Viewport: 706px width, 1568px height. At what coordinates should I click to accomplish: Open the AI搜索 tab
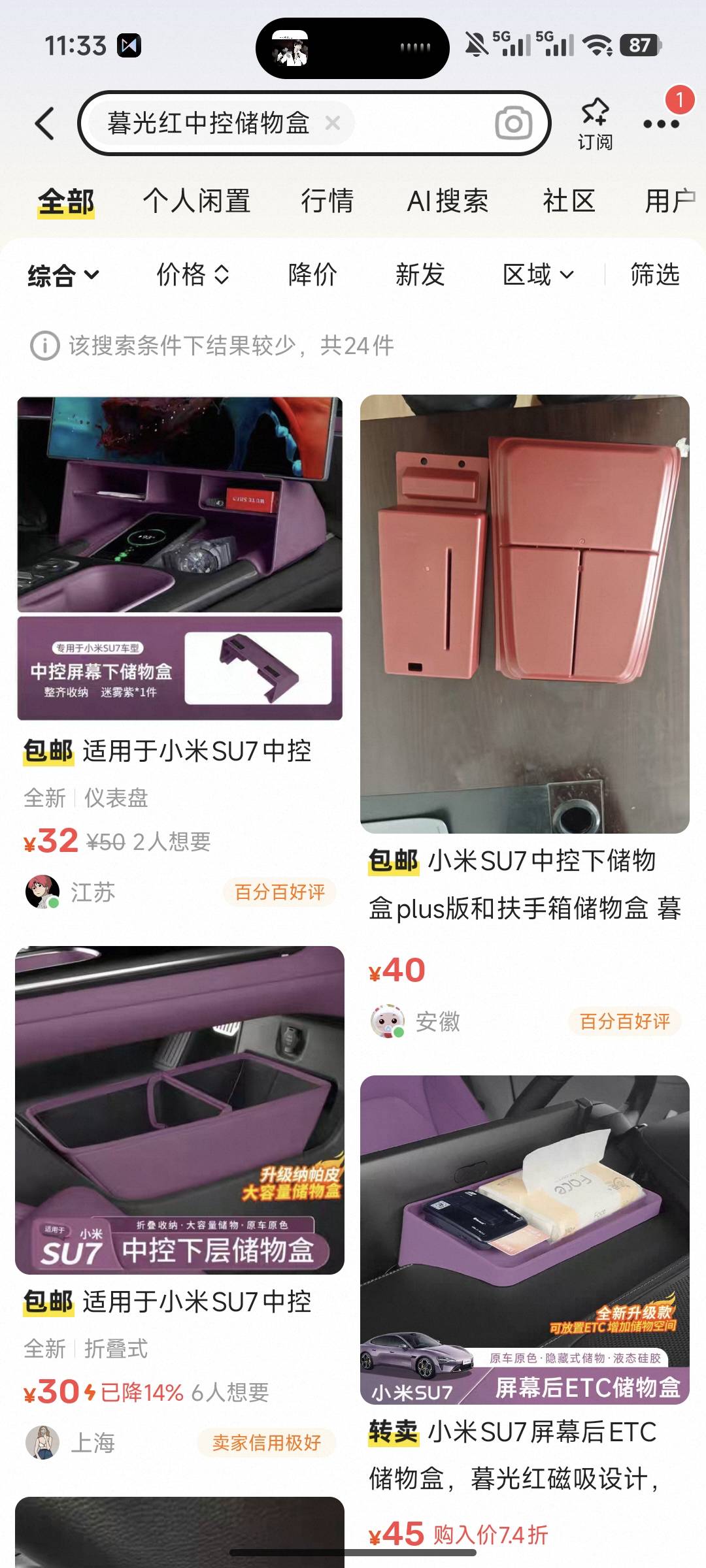tap(448, 201)
